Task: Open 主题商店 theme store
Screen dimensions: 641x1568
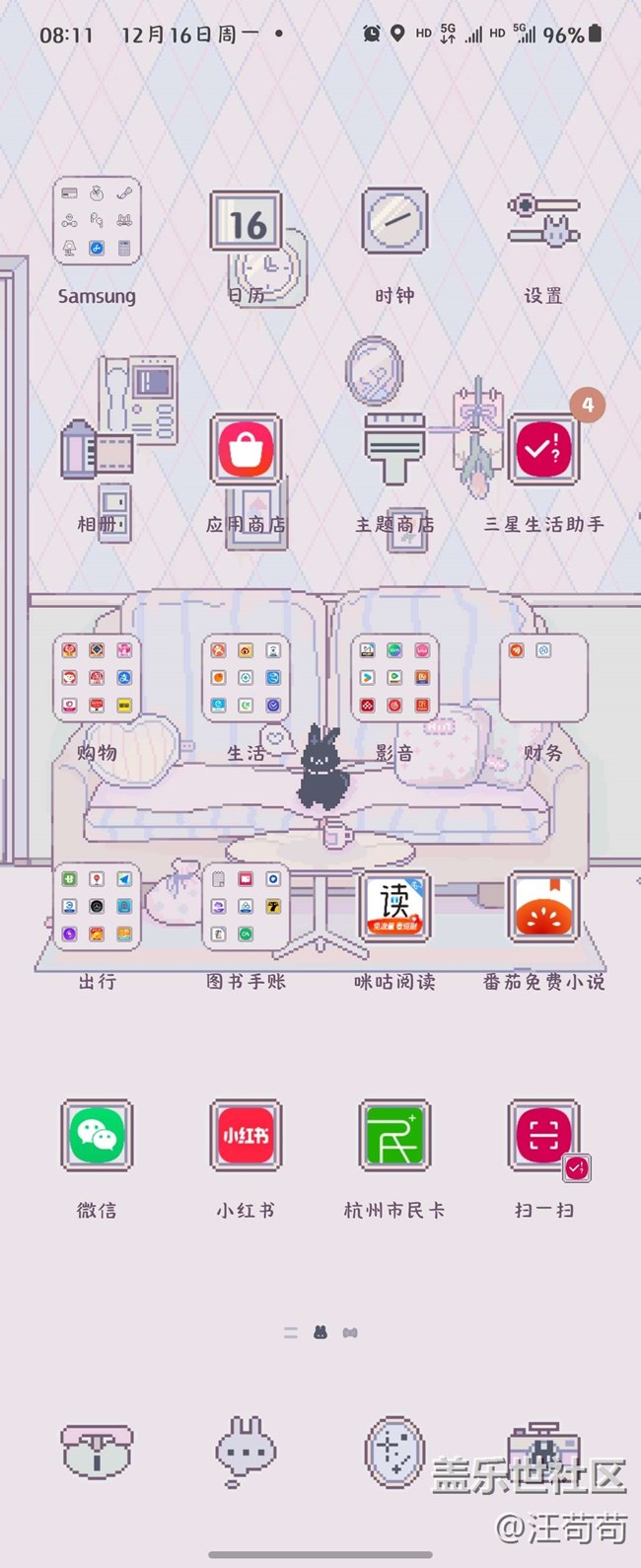Action: (394, 450)
